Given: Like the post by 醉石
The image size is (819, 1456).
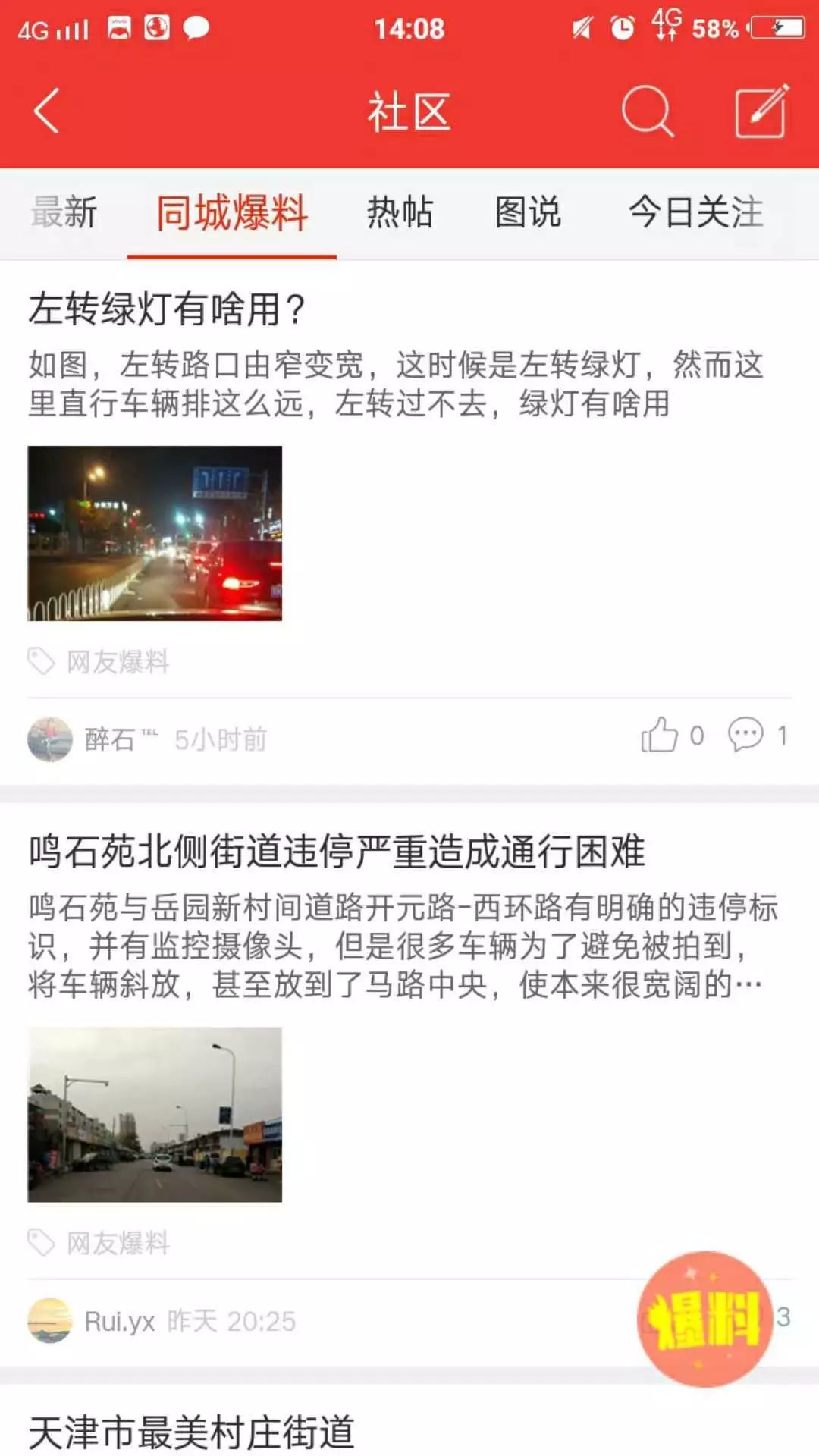Looking at the screenshot, I should click(660, 736).
